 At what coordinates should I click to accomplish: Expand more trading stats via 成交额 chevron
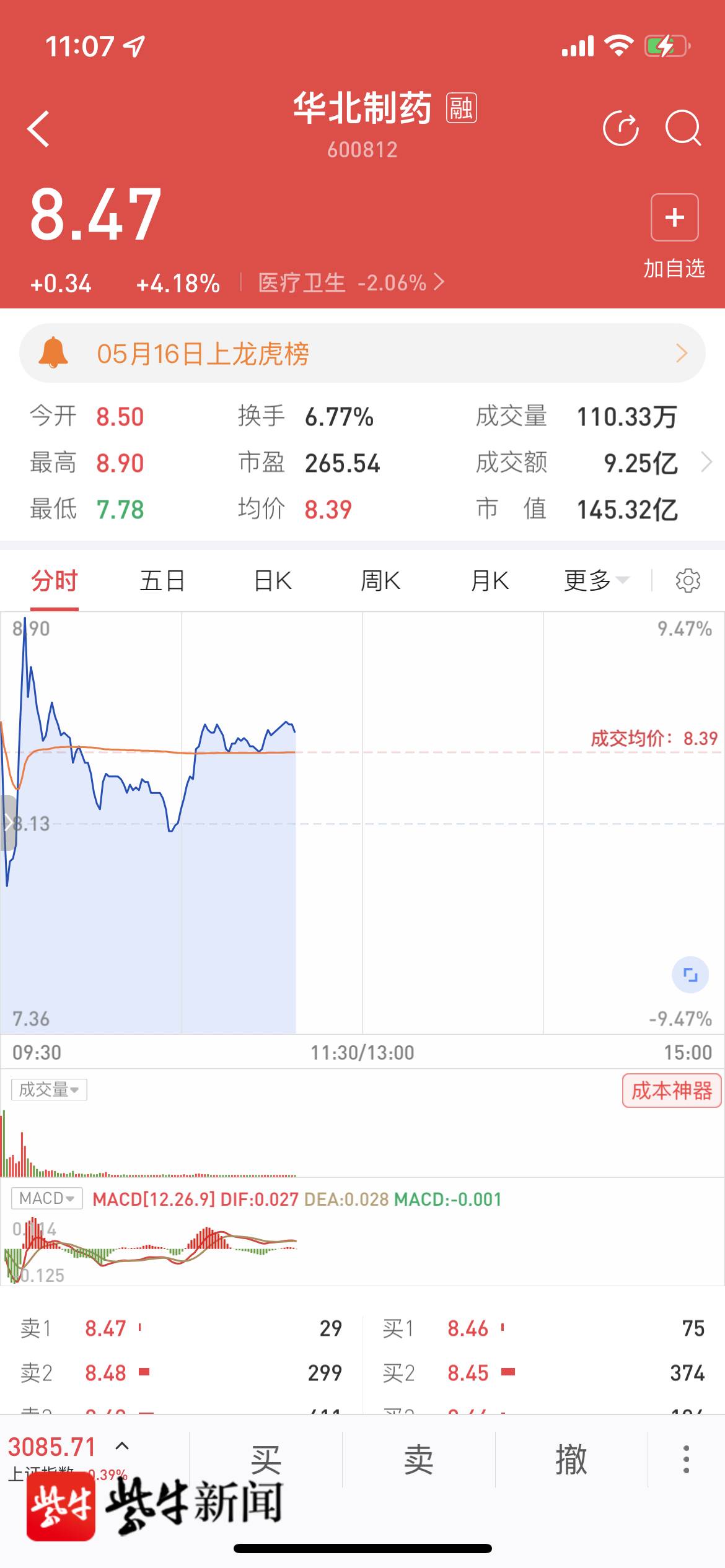[x=706, y=462]
